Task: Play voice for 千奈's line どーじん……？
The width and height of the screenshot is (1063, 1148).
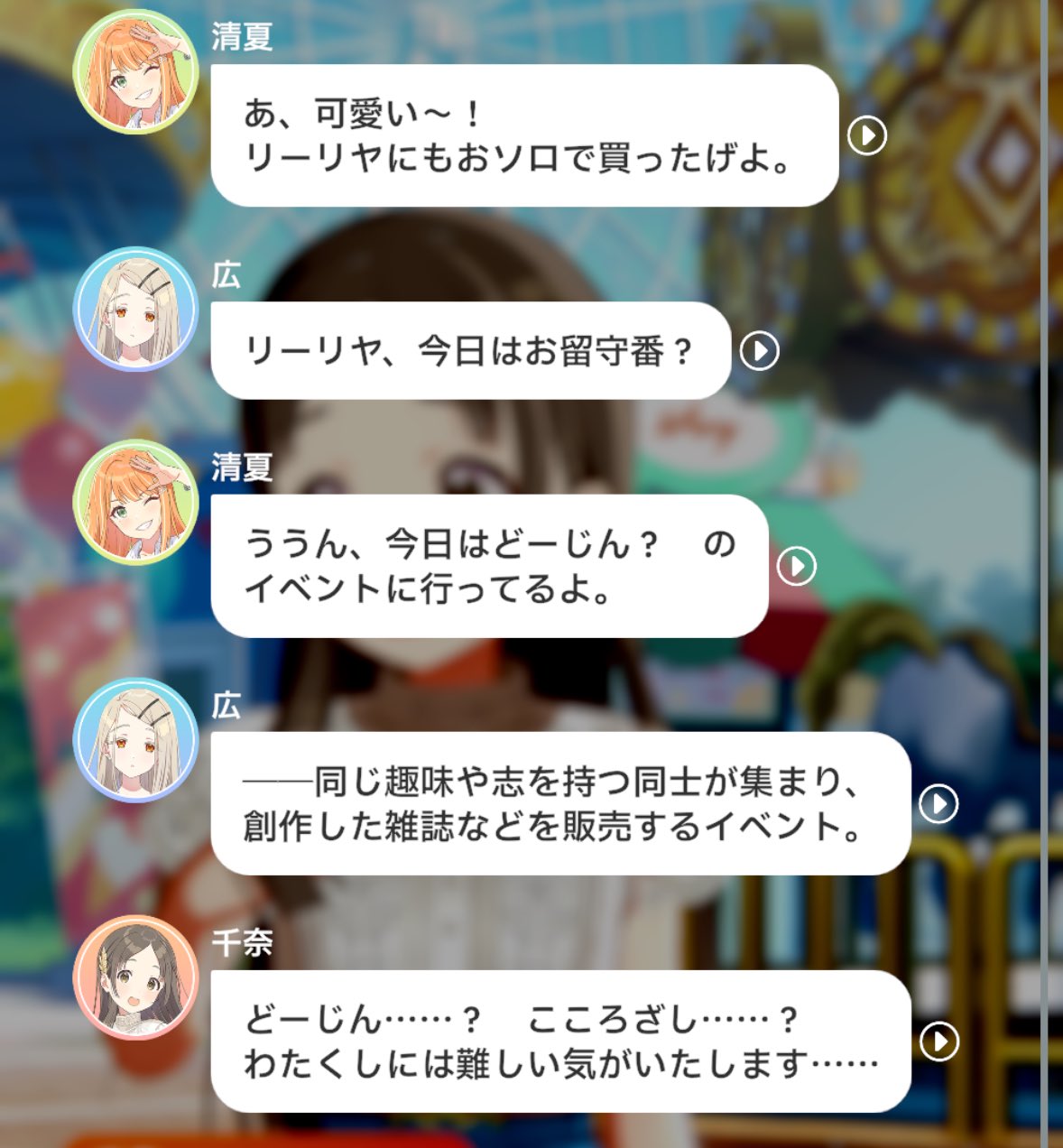Action: (x=938, y=1042)
